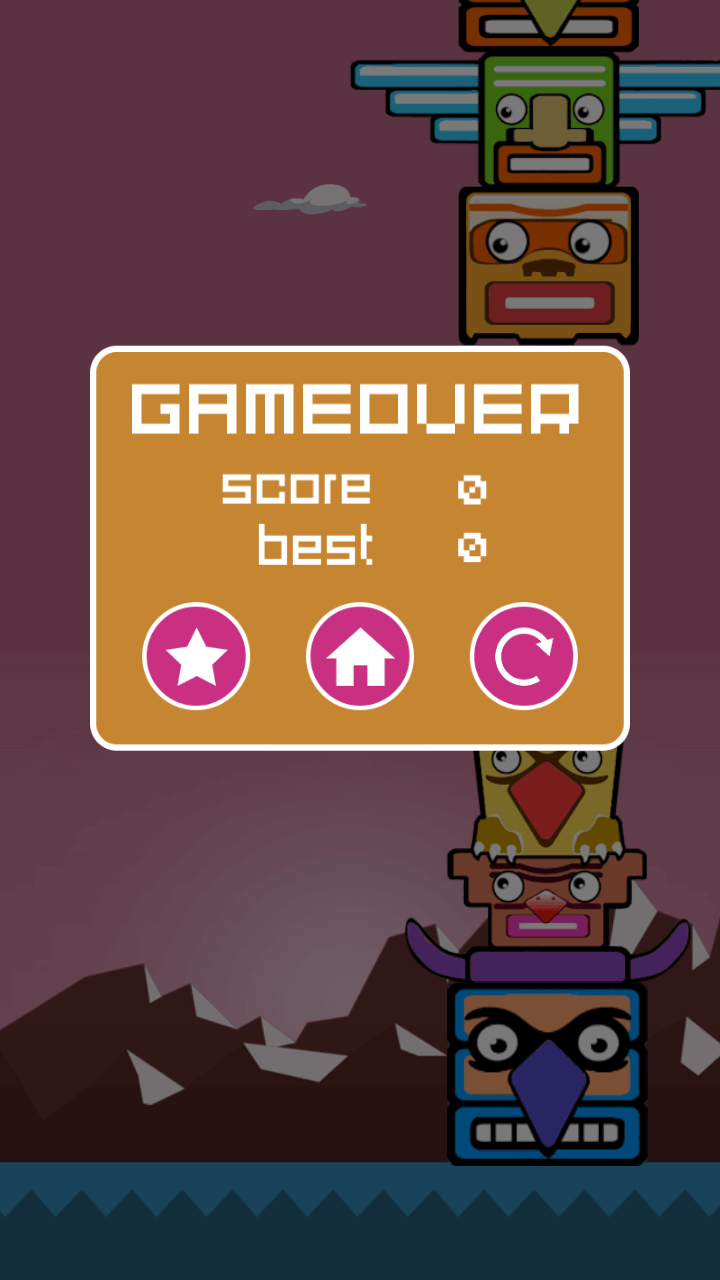The width and height of the screenshot is (720, 1280).
Task: Restart the game with the retry icon
Action: pos(524,656)
